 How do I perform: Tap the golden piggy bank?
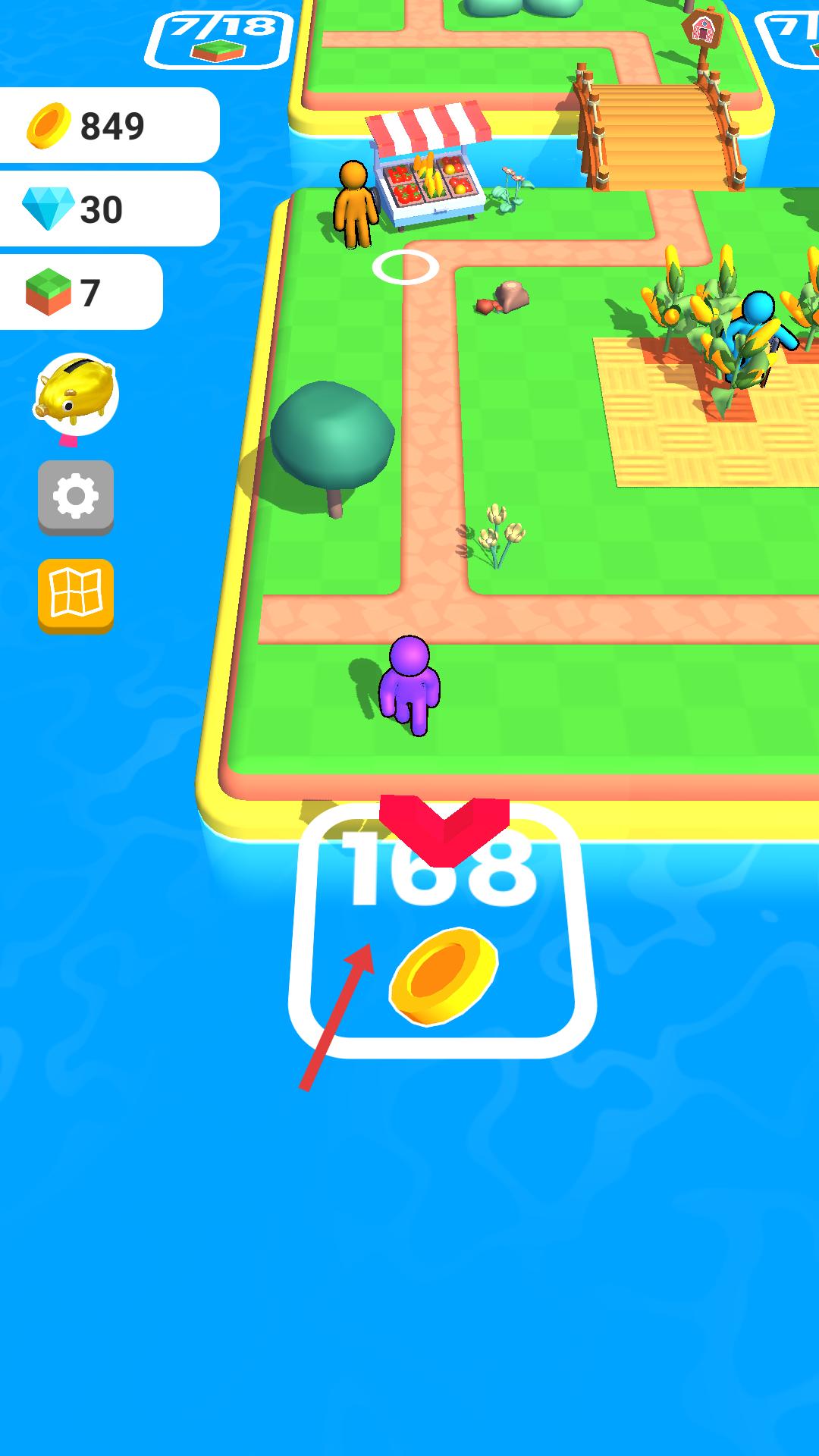pyautogui.click(x=76, y=394)
